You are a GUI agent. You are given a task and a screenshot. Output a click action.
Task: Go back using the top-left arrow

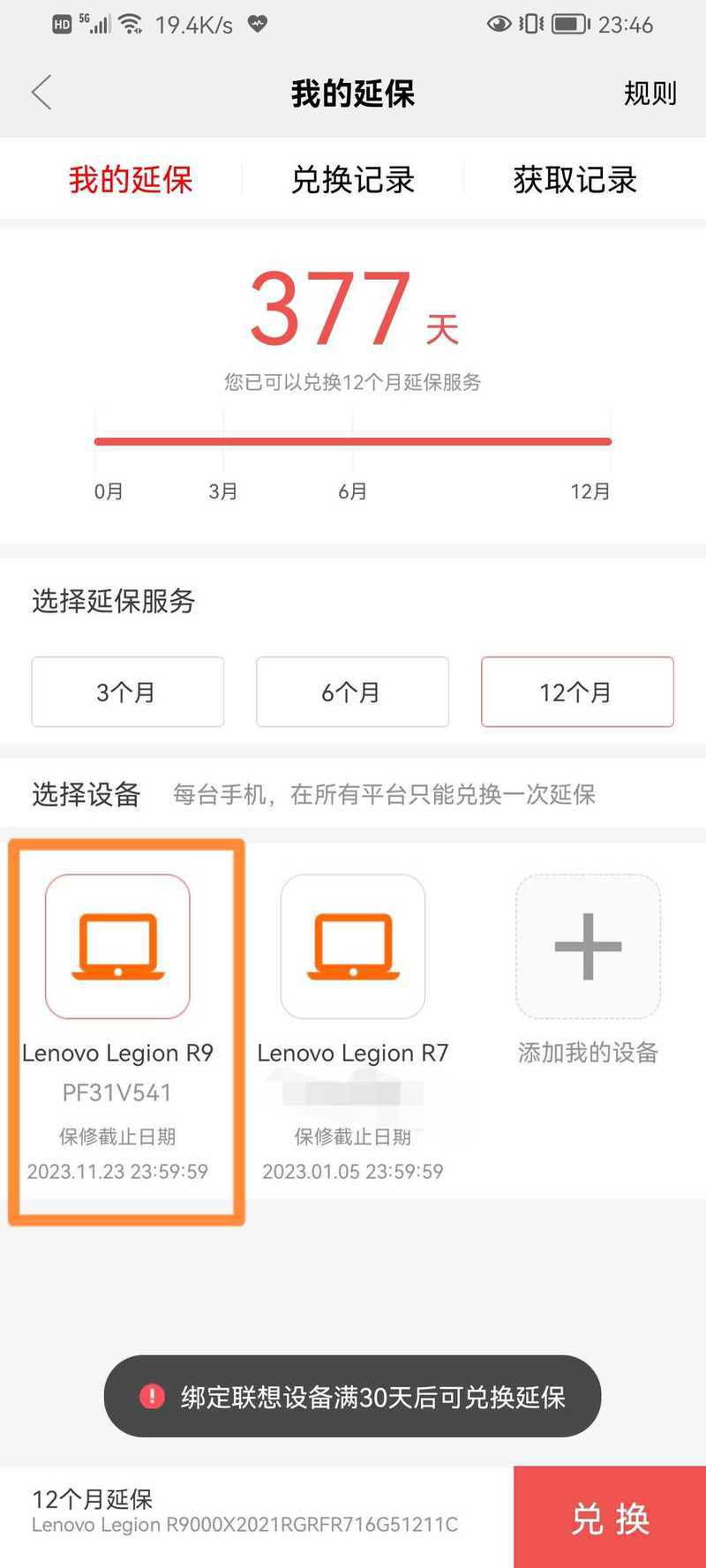pos(41,93)
